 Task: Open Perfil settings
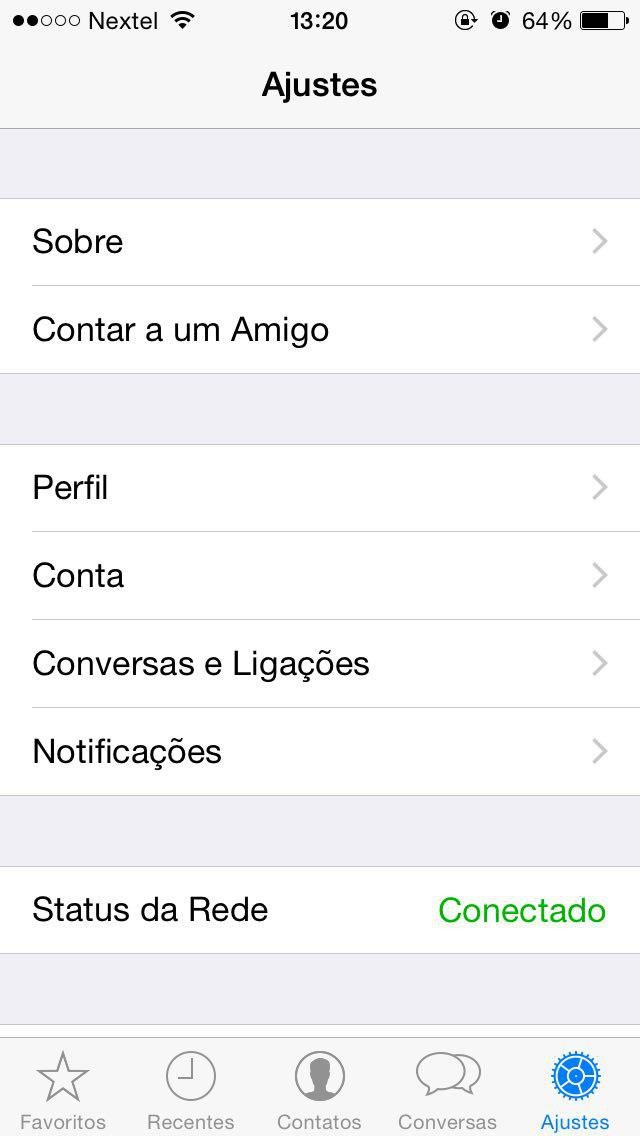tap(320, 488)
